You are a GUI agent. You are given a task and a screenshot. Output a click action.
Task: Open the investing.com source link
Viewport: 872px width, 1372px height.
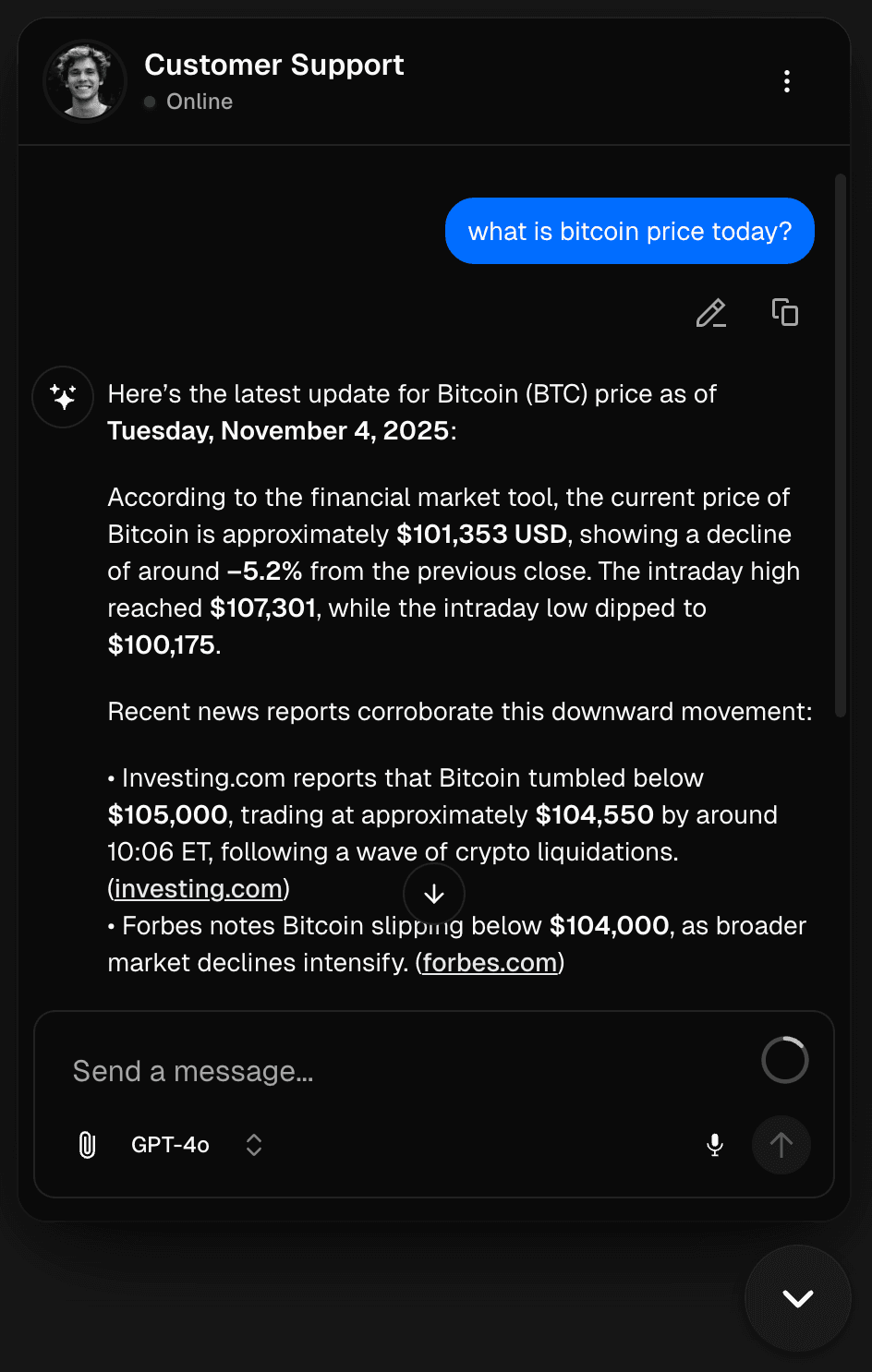pyautogui.click(x=199, y=888)
